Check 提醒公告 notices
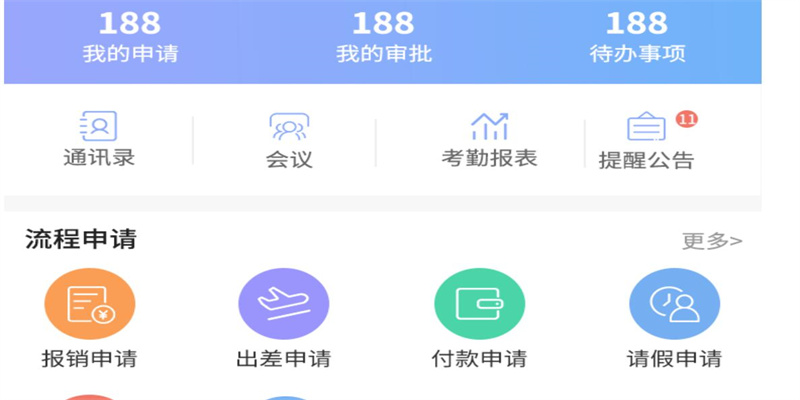 point(646,140)
